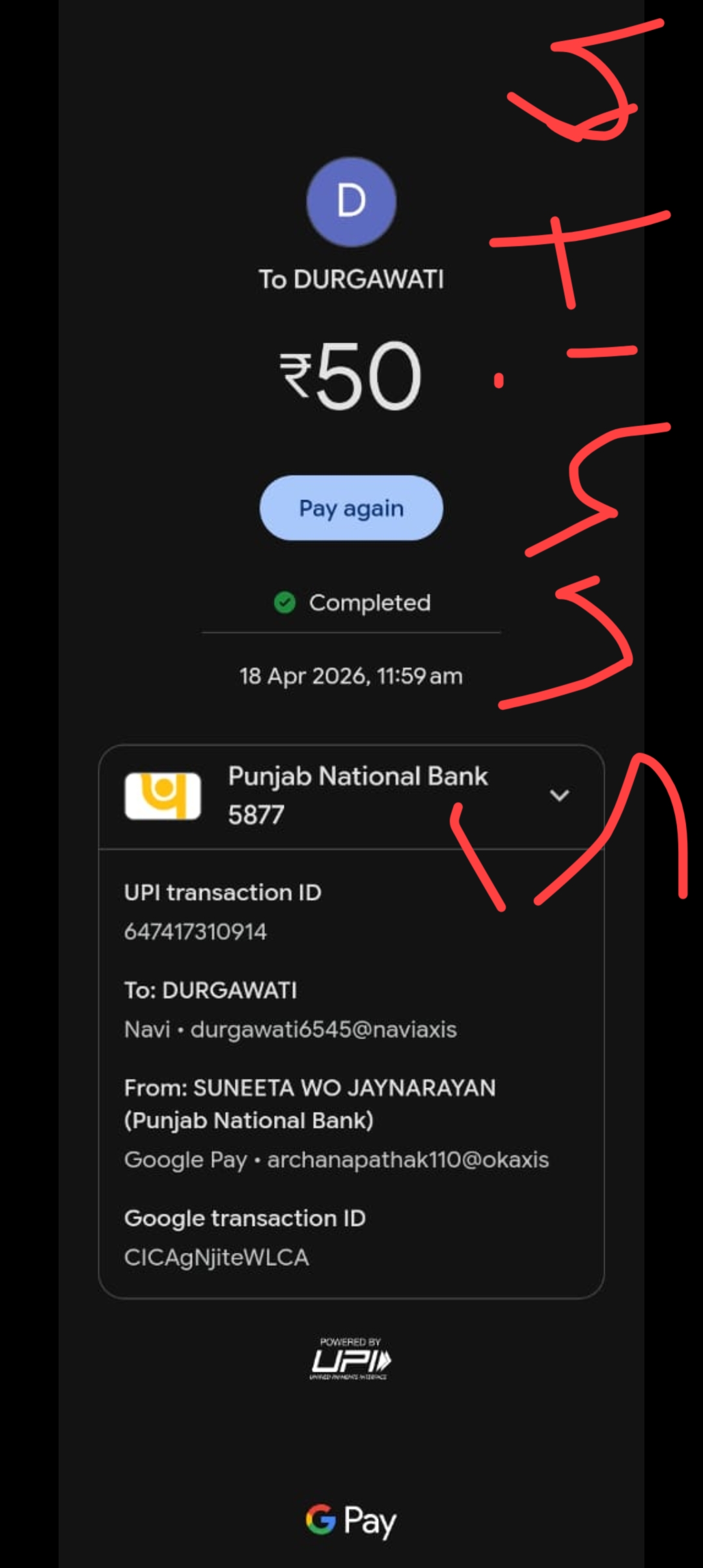Tap the Pay again button
The width and height of the screenshot is (703, 1568).
pos(351,508)
